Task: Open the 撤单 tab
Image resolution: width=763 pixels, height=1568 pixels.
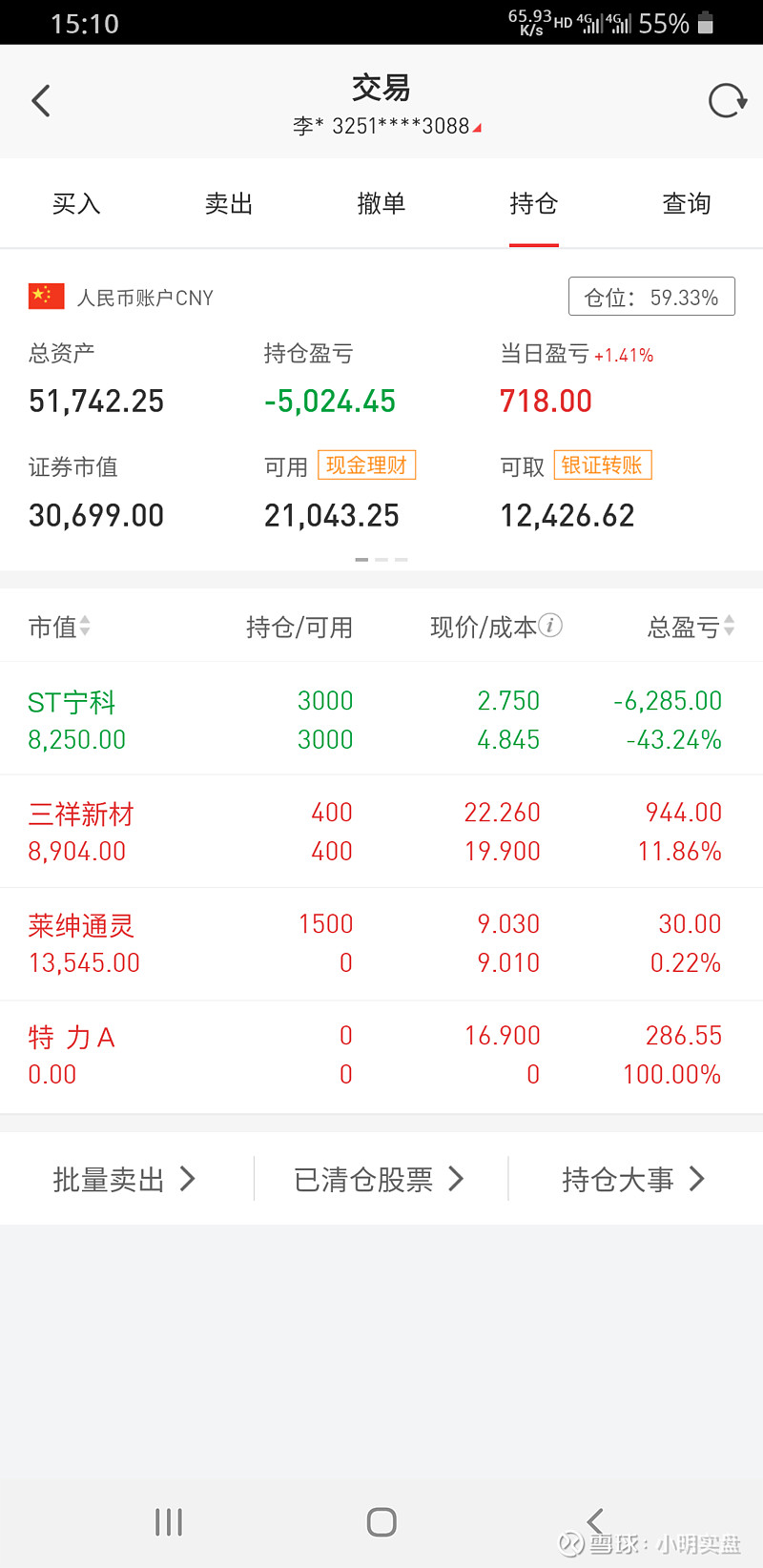Action: (x=381, y=204)
